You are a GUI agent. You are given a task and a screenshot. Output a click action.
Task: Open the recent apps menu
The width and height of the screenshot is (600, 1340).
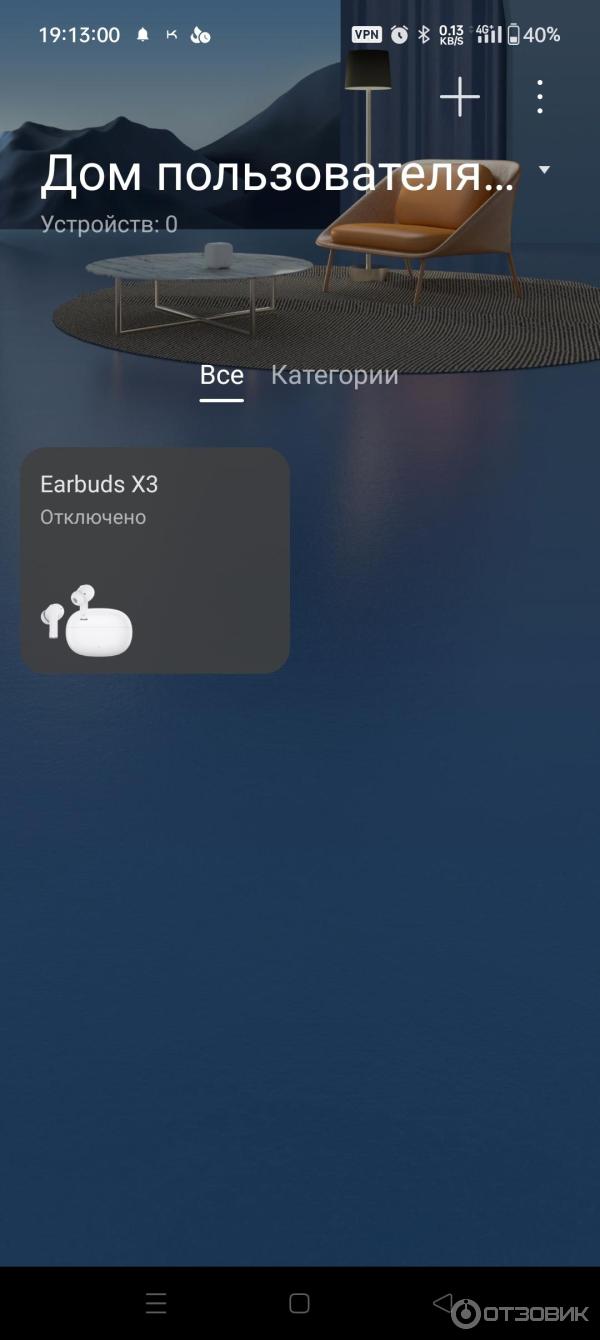click(156, 1303)
